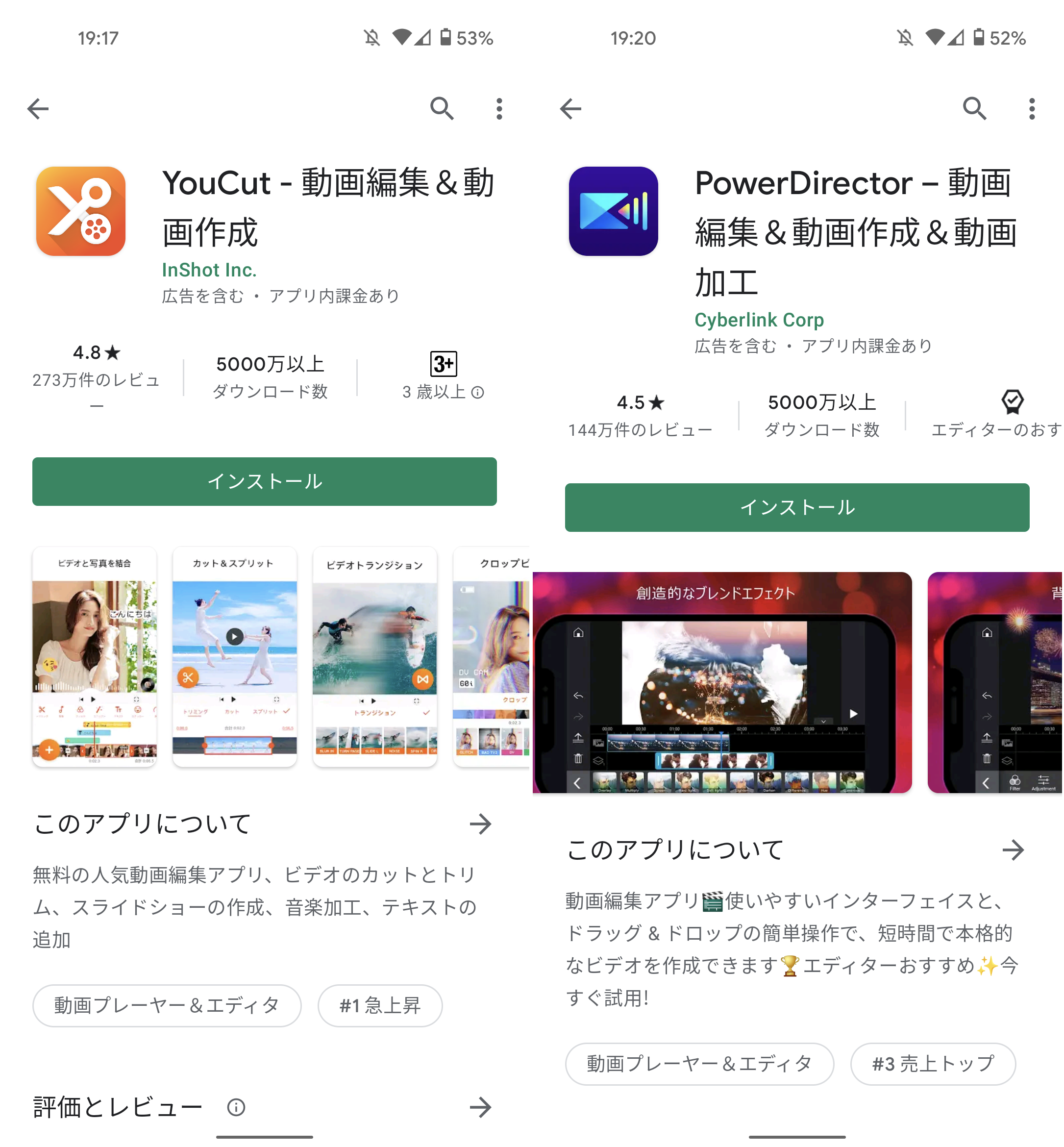Tap the 3 歳以上 rating info icon
This screenshot has width=1064, height=1147.
click(x=477, y=392)
